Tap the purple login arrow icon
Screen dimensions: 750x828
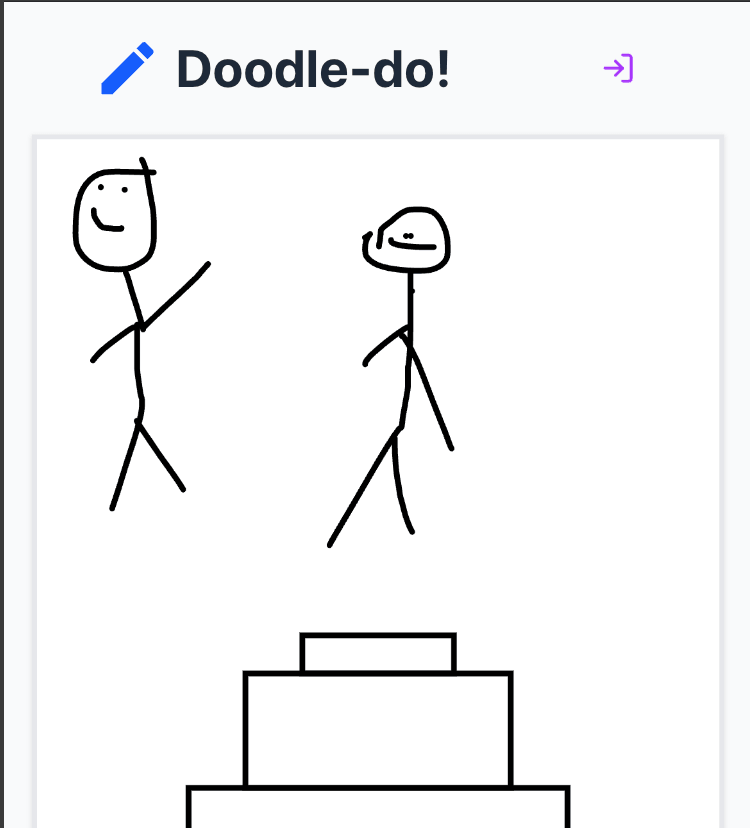618,69
